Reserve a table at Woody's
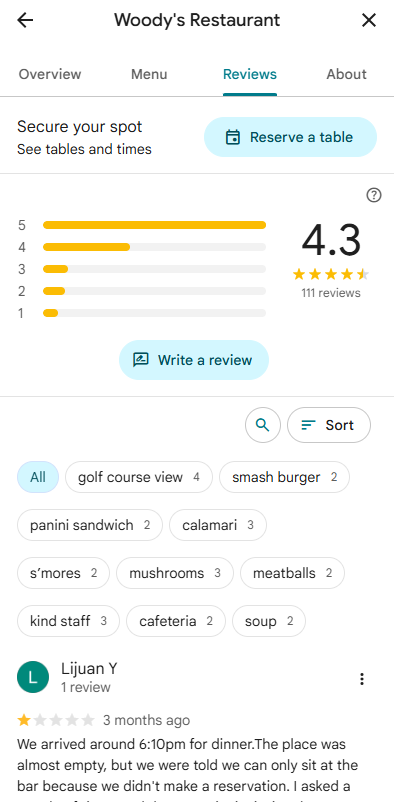This screenshot has width=394, height=802. (x=290, y=137)
